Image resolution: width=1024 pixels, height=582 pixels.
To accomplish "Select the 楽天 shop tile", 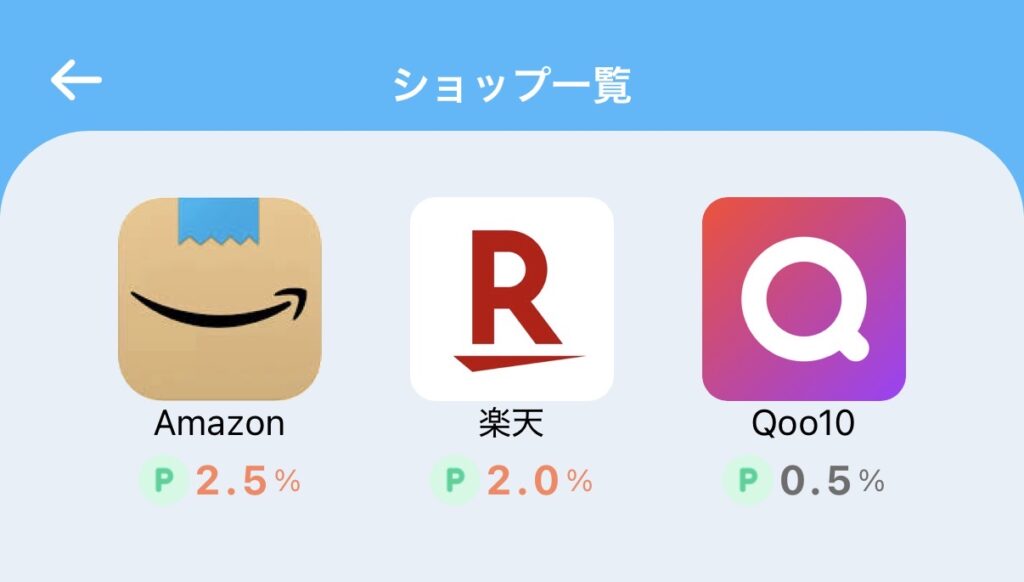I will click(511, 299).
